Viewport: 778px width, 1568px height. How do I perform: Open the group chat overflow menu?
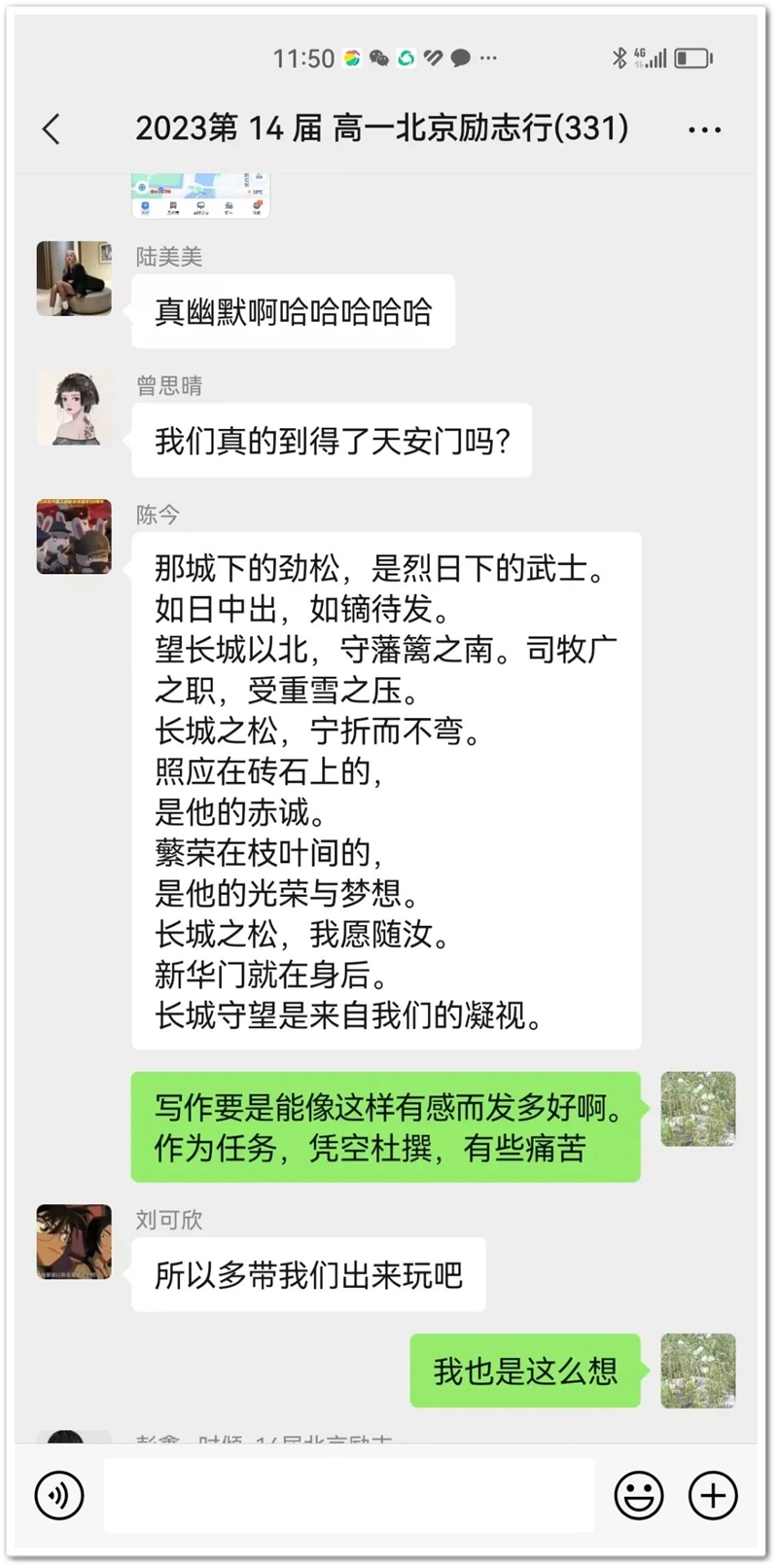coord(704,129)
